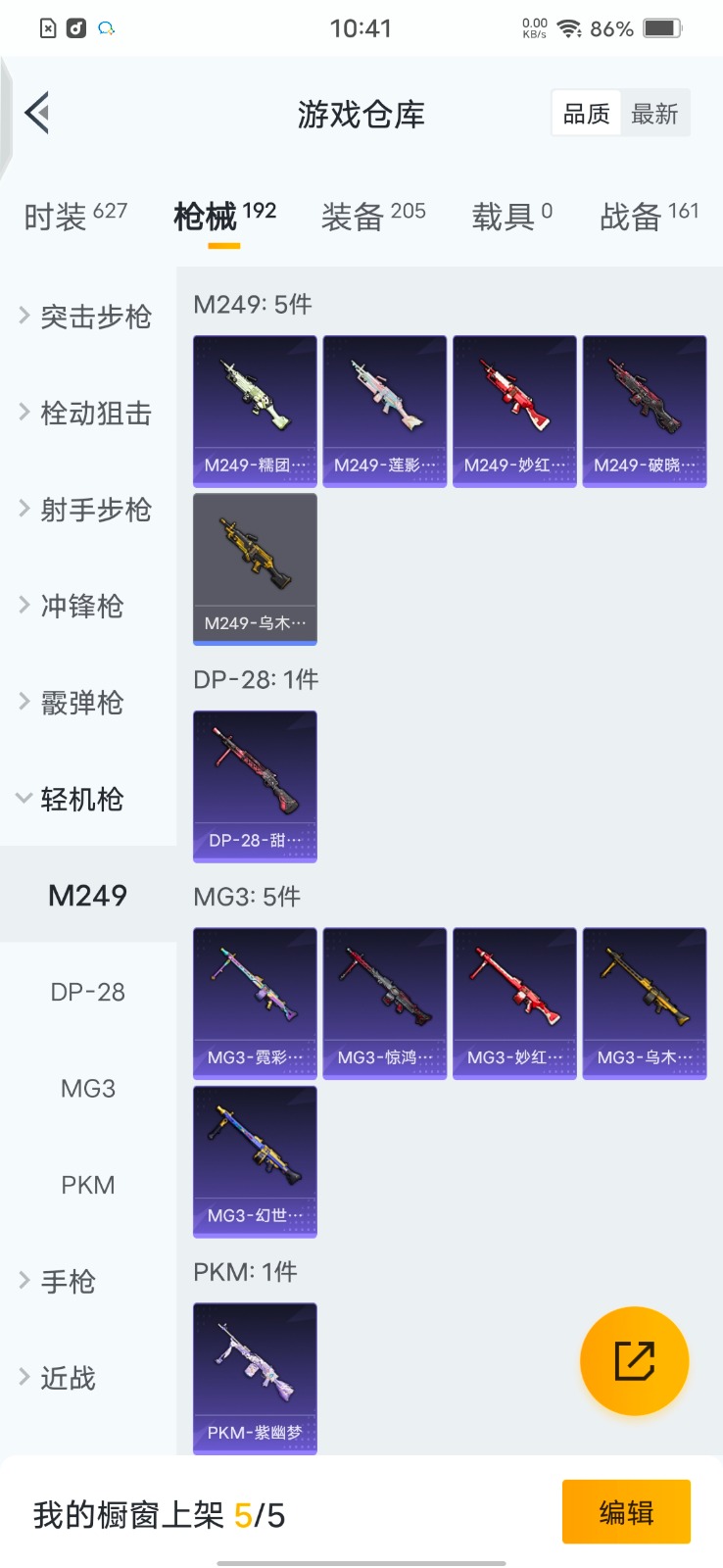Viewport: 723px width, 1568px height.
Task: Open the 战备 tab
Action: [x=650, y=217]
